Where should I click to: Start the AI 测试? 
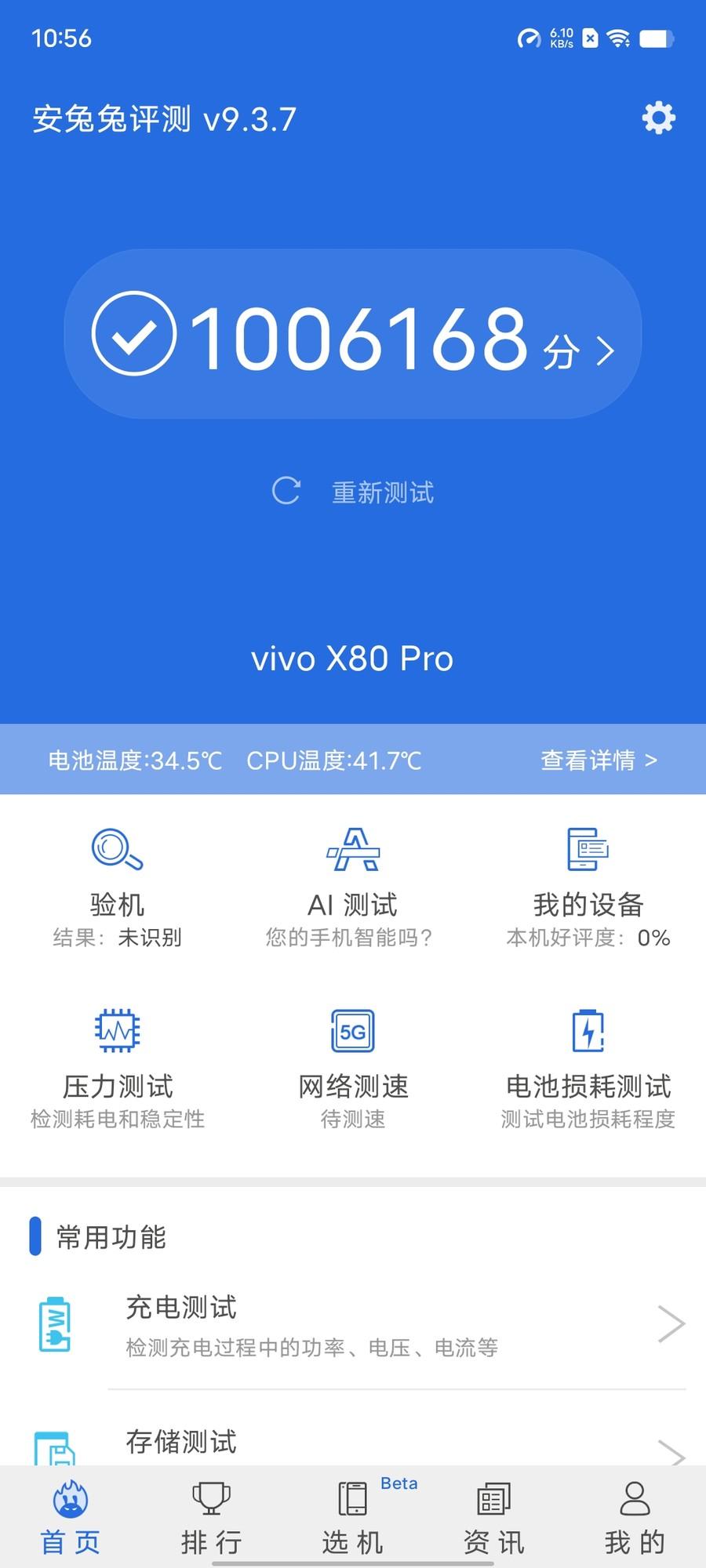point(353,887)
